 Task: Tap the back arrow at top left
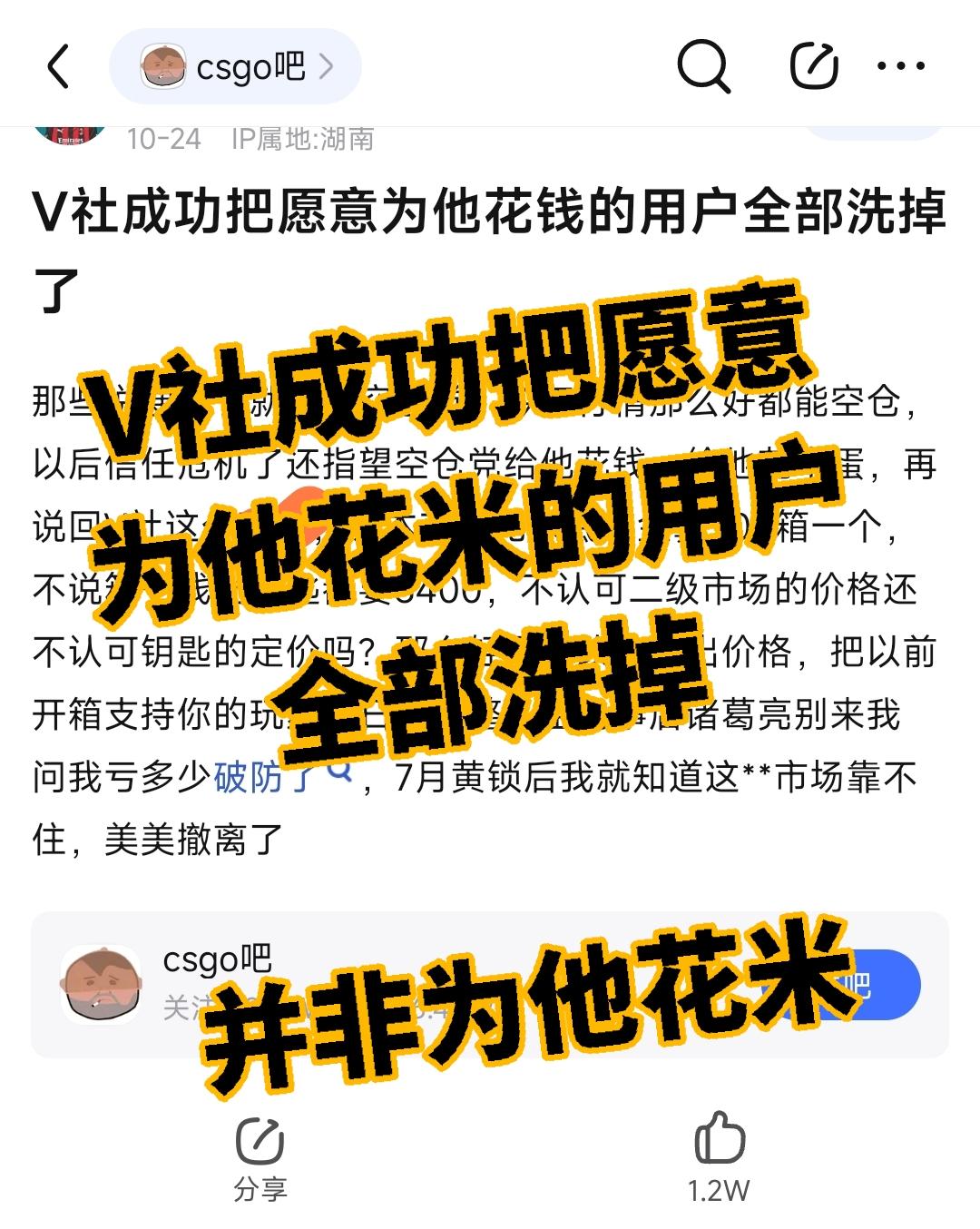click(57, 66)
